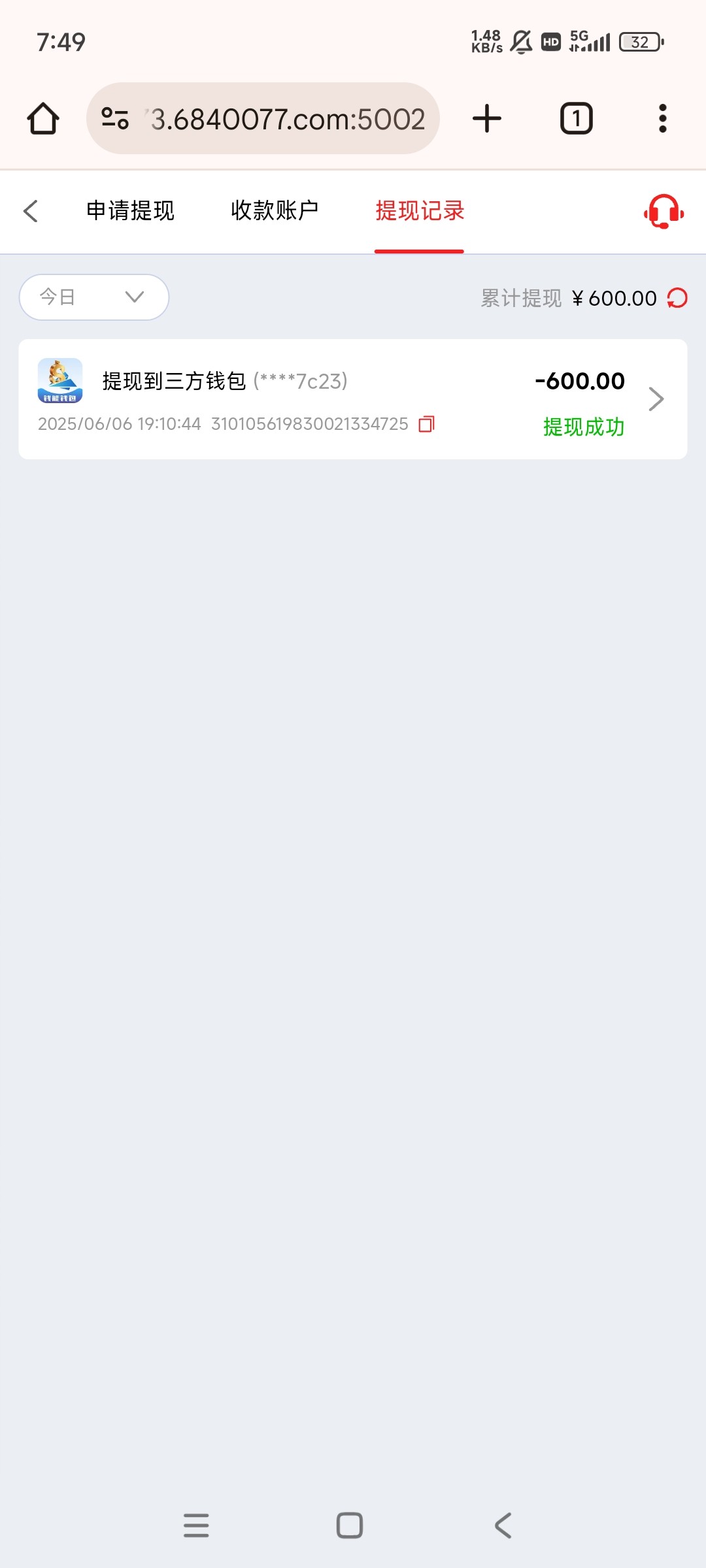Tap the browser home button
This screenshot has width=706, height=1568.
[x=43, y=118]
